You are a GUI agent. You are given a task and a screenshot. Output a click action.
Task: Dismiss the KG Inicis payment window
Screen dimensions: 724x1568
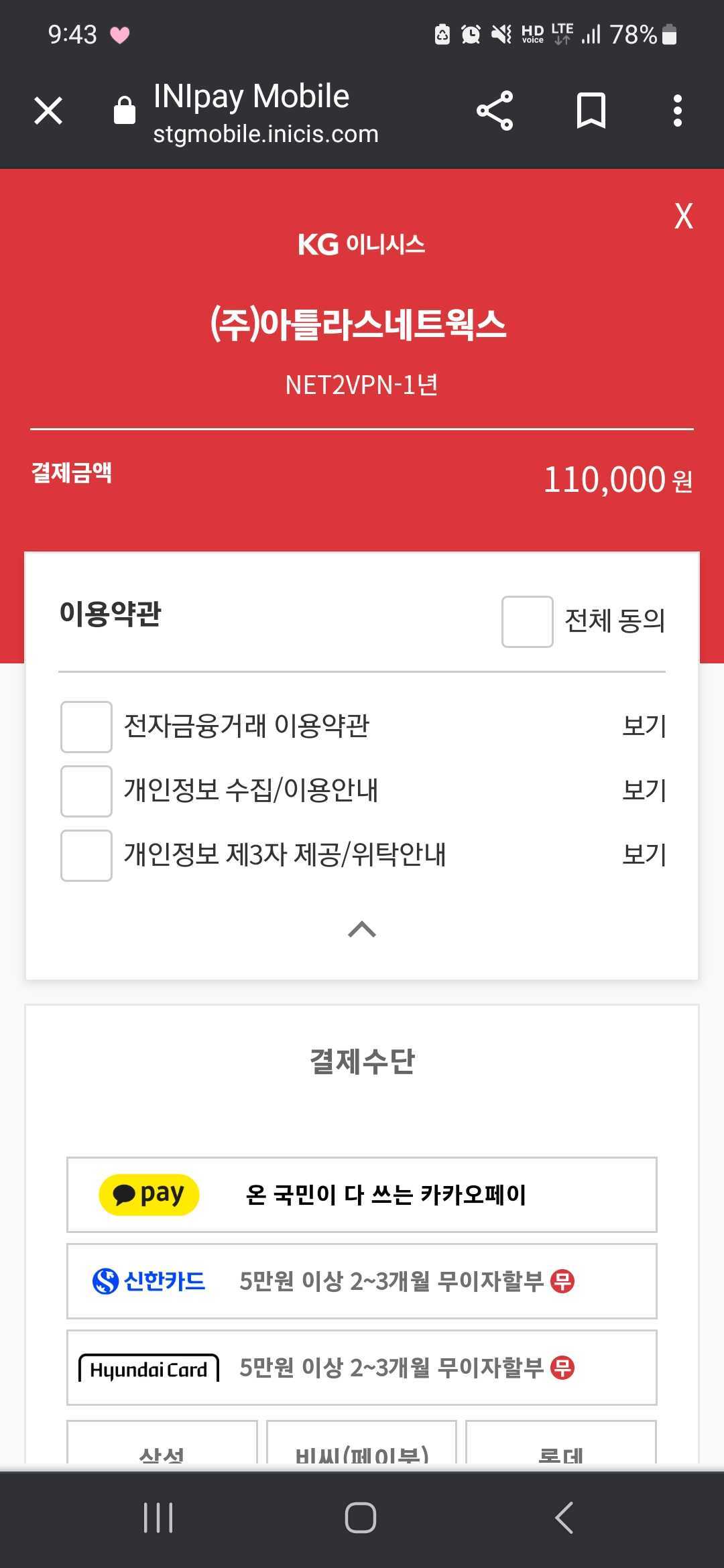point(683,216)
